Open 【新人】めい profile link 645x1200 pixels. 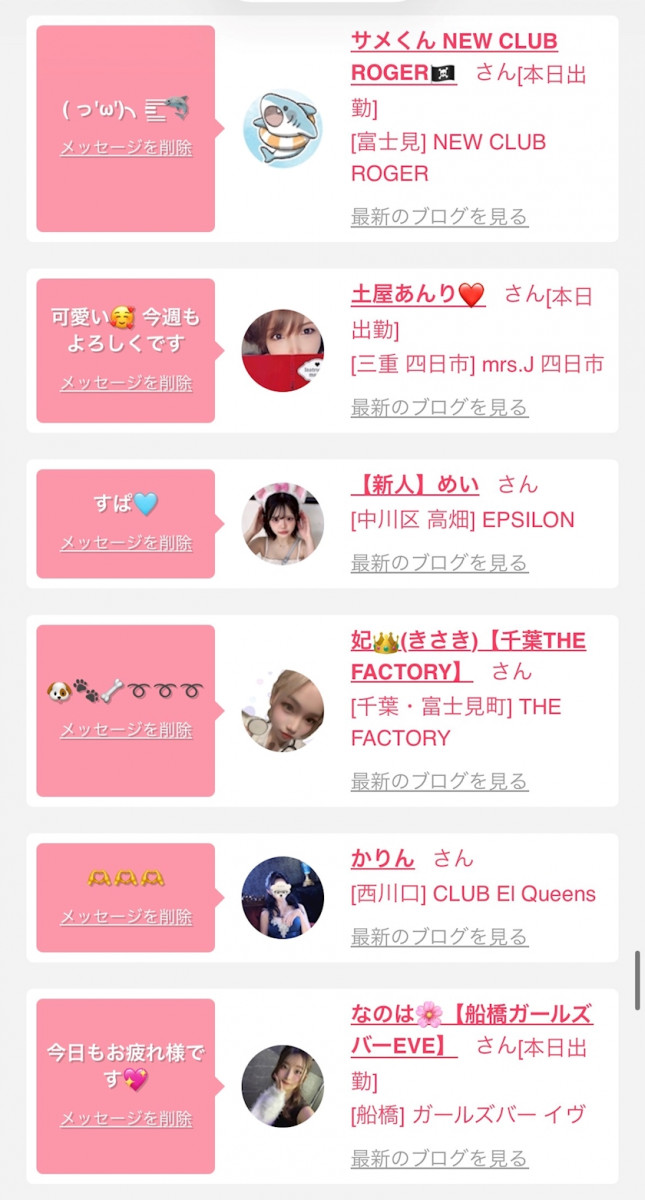415,486
